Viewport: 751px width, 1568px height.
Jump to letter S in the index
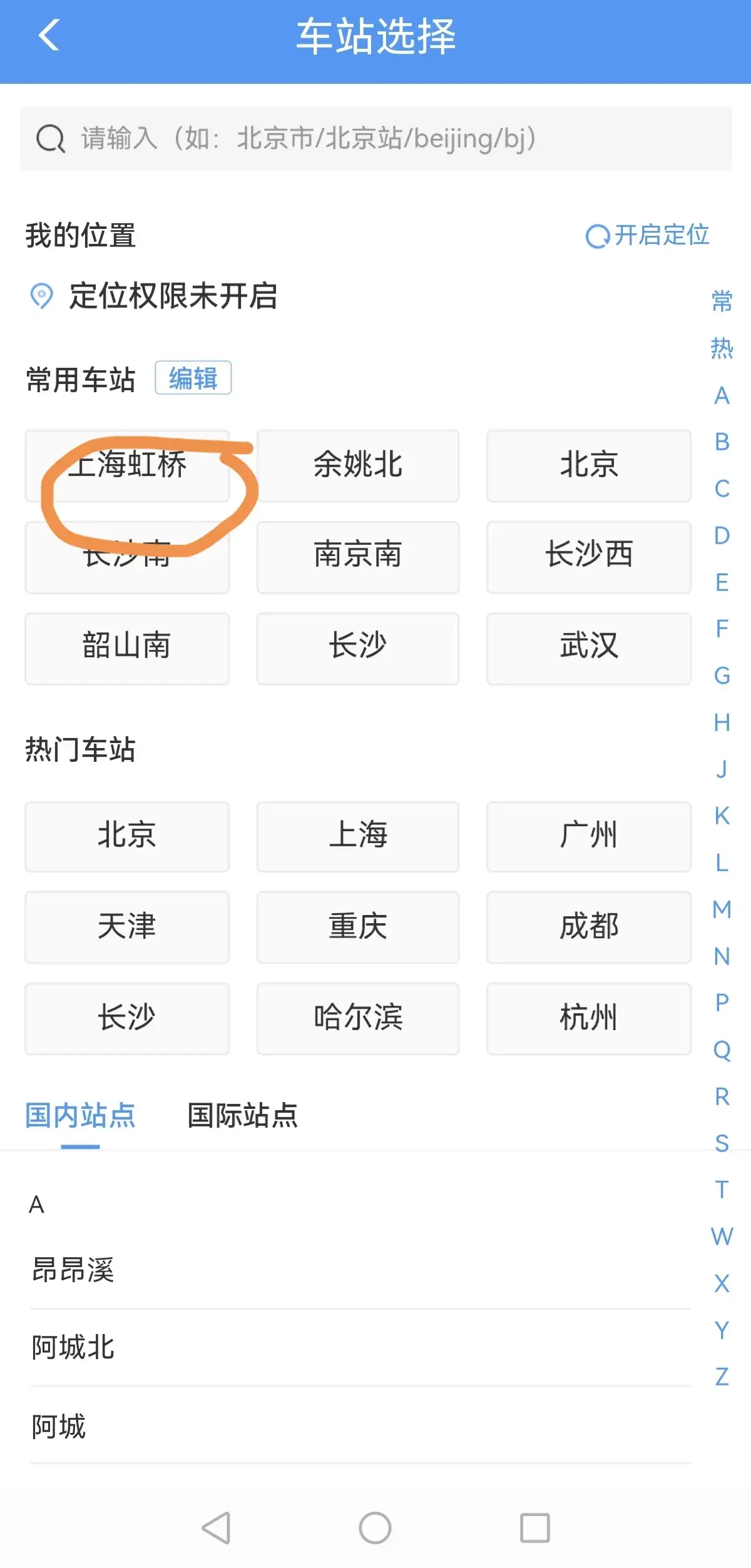point(722,1143)
